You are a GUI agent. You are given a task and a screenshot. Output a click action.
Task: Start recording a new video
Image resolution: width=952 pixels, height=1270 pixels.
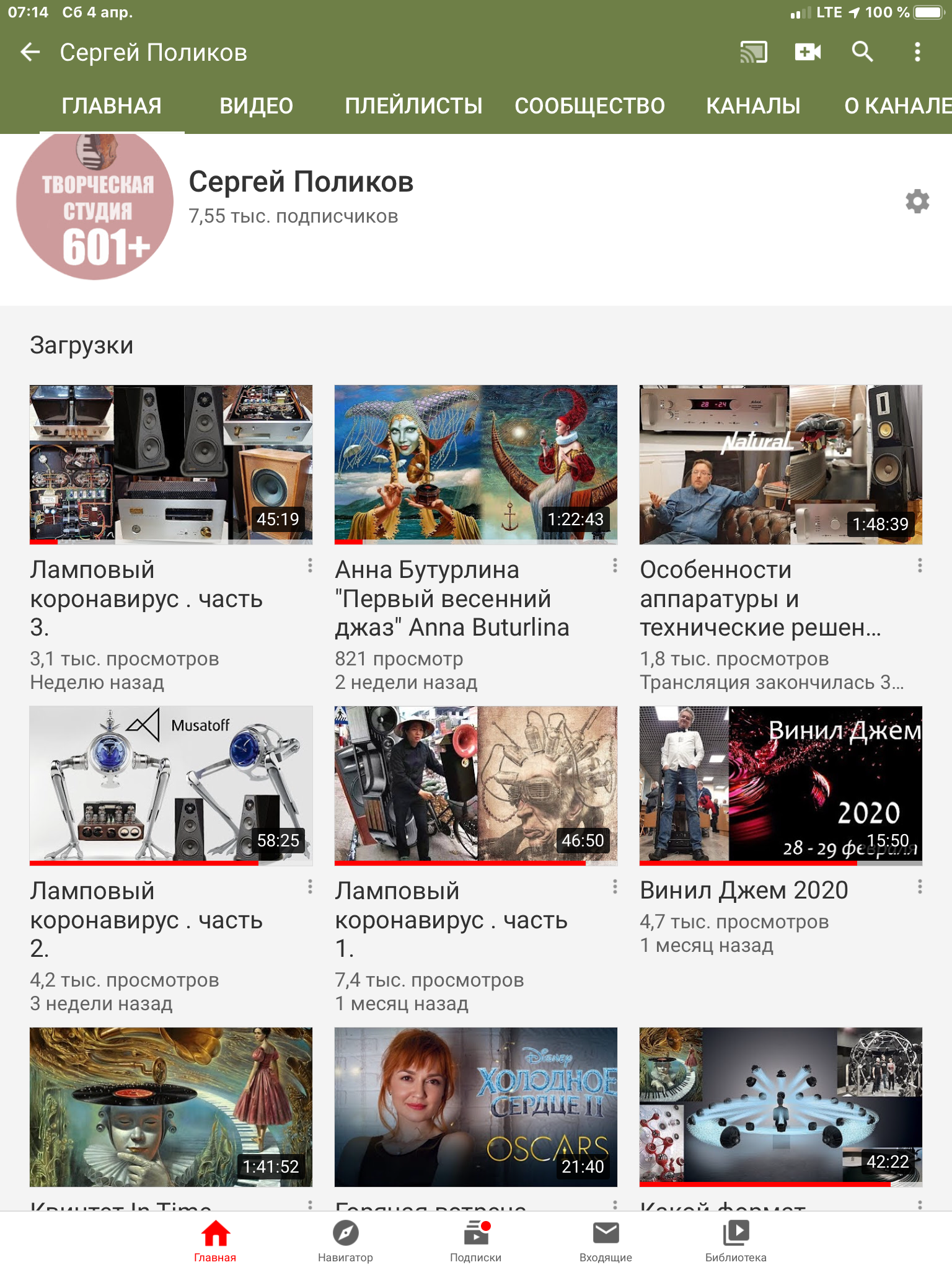808,53
